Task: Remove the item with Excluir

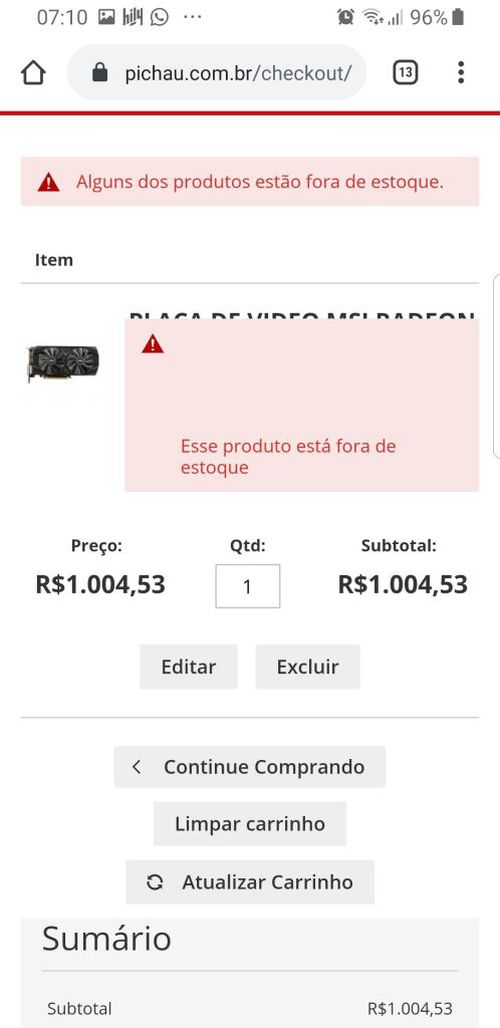Action: point(307,667)
